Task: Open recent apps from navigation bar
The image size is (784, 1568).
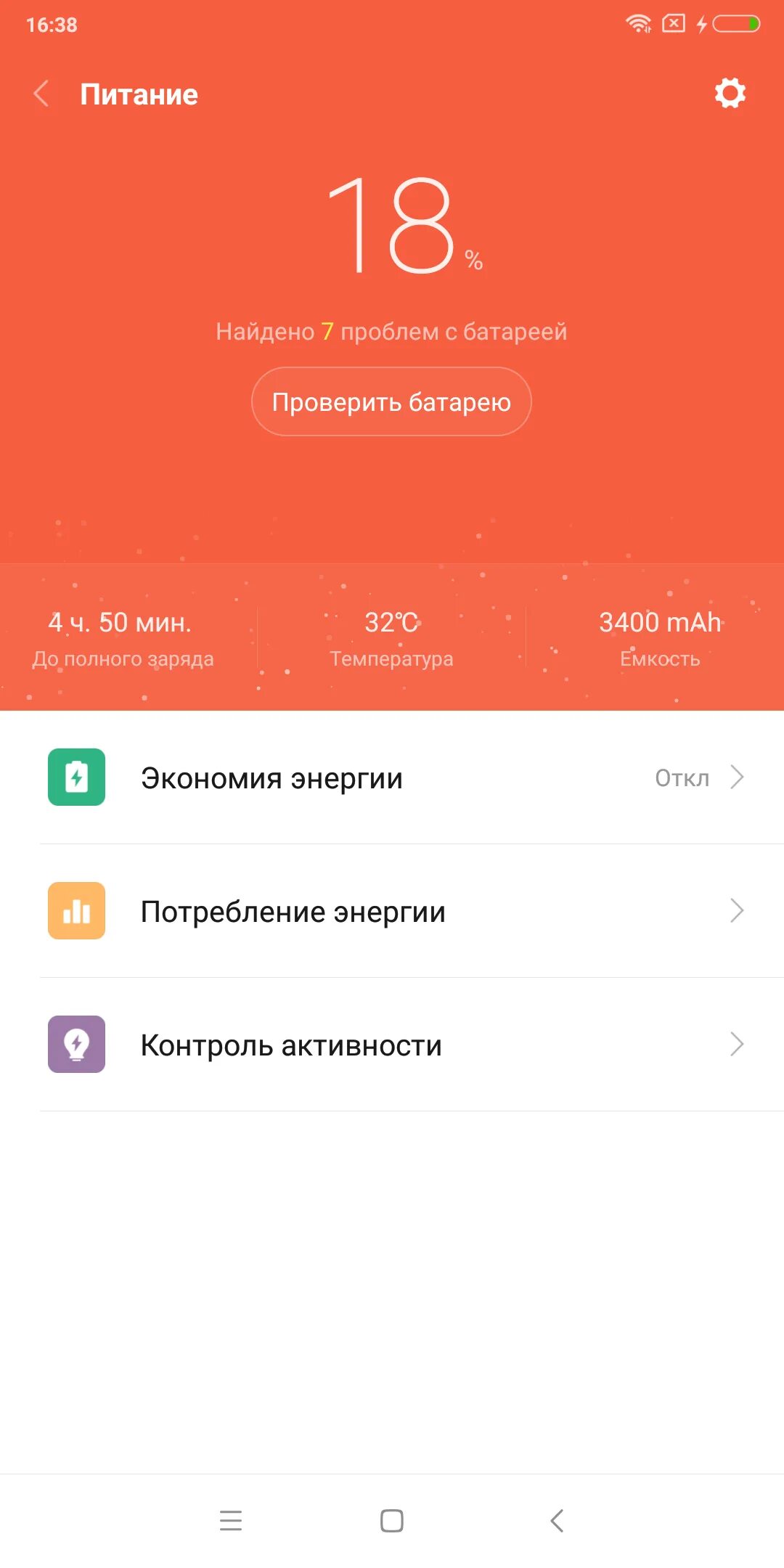Action: coord(231,1520)
